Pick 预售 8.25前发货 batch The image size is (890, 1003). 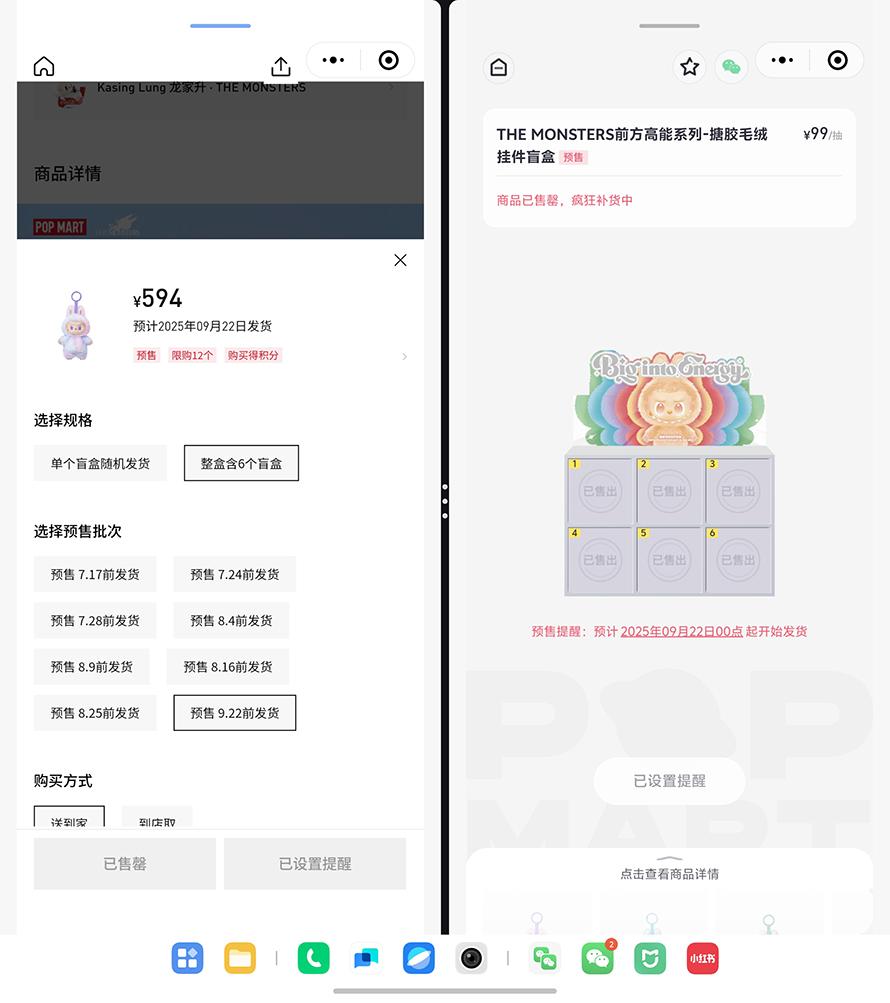click(x=95, y=713)
